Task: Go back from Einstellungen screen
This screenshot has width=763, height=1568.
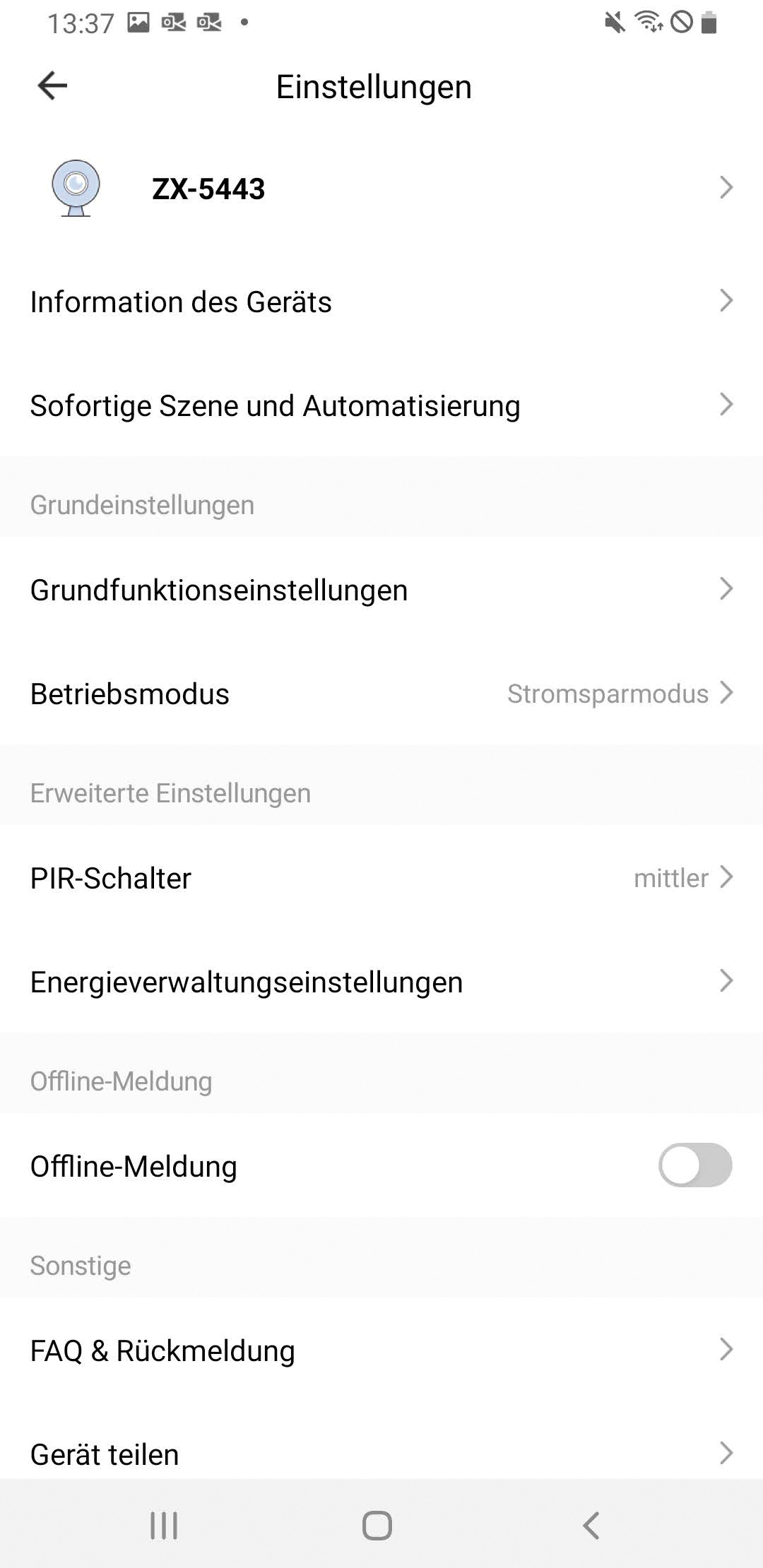Action: (x=52, y=86)
